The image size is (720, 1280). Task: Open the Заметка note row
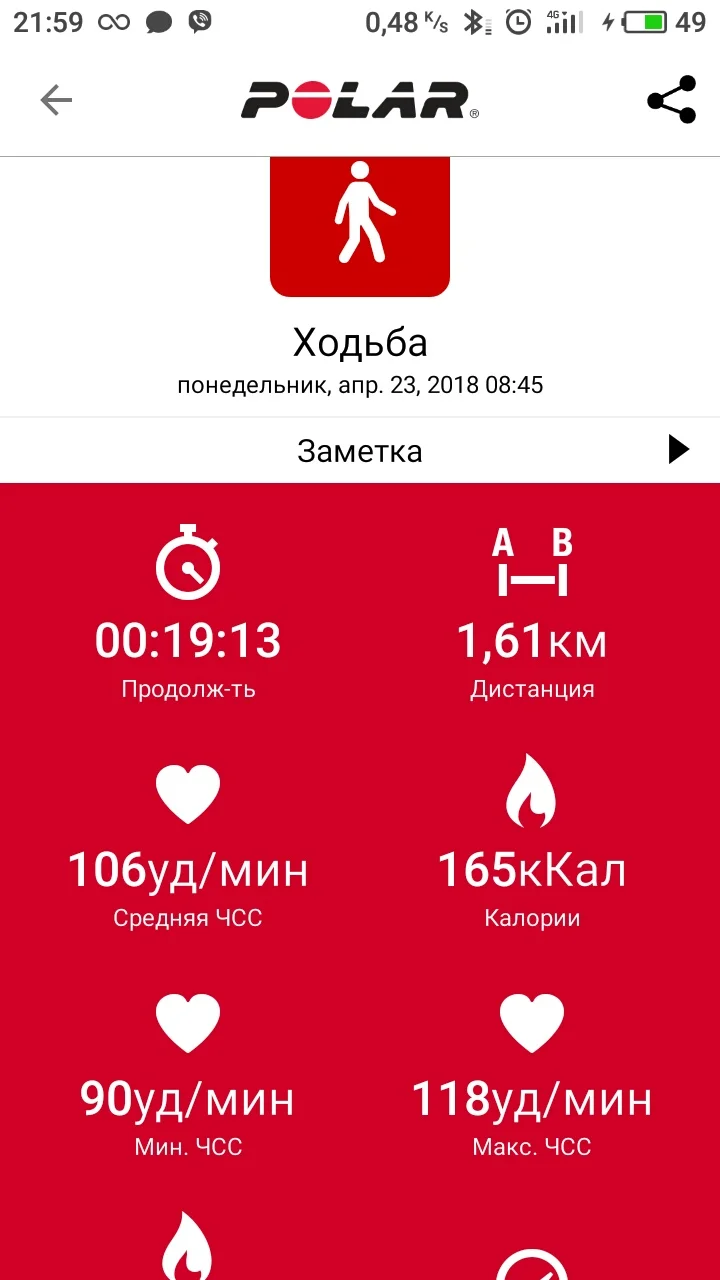point(360,451)
